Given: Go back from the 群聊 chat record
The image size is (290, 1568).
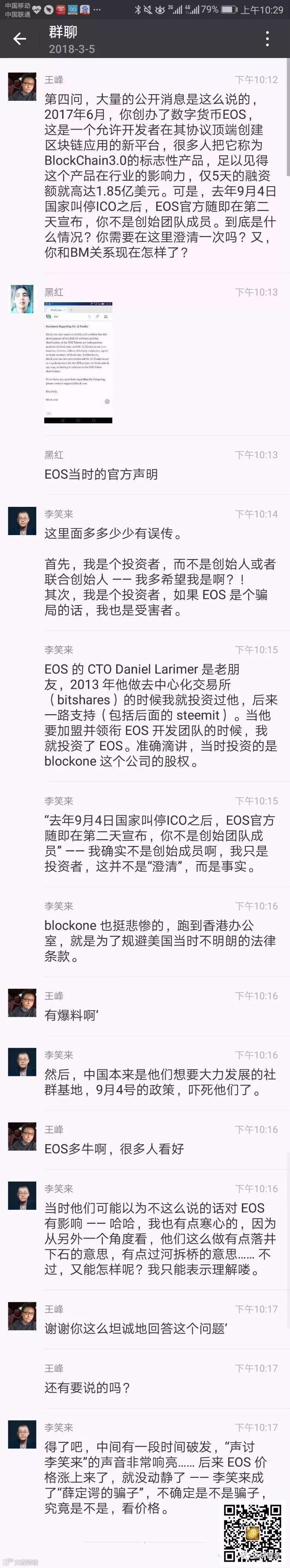Looking at the screenshot, I should coord(20,39).
